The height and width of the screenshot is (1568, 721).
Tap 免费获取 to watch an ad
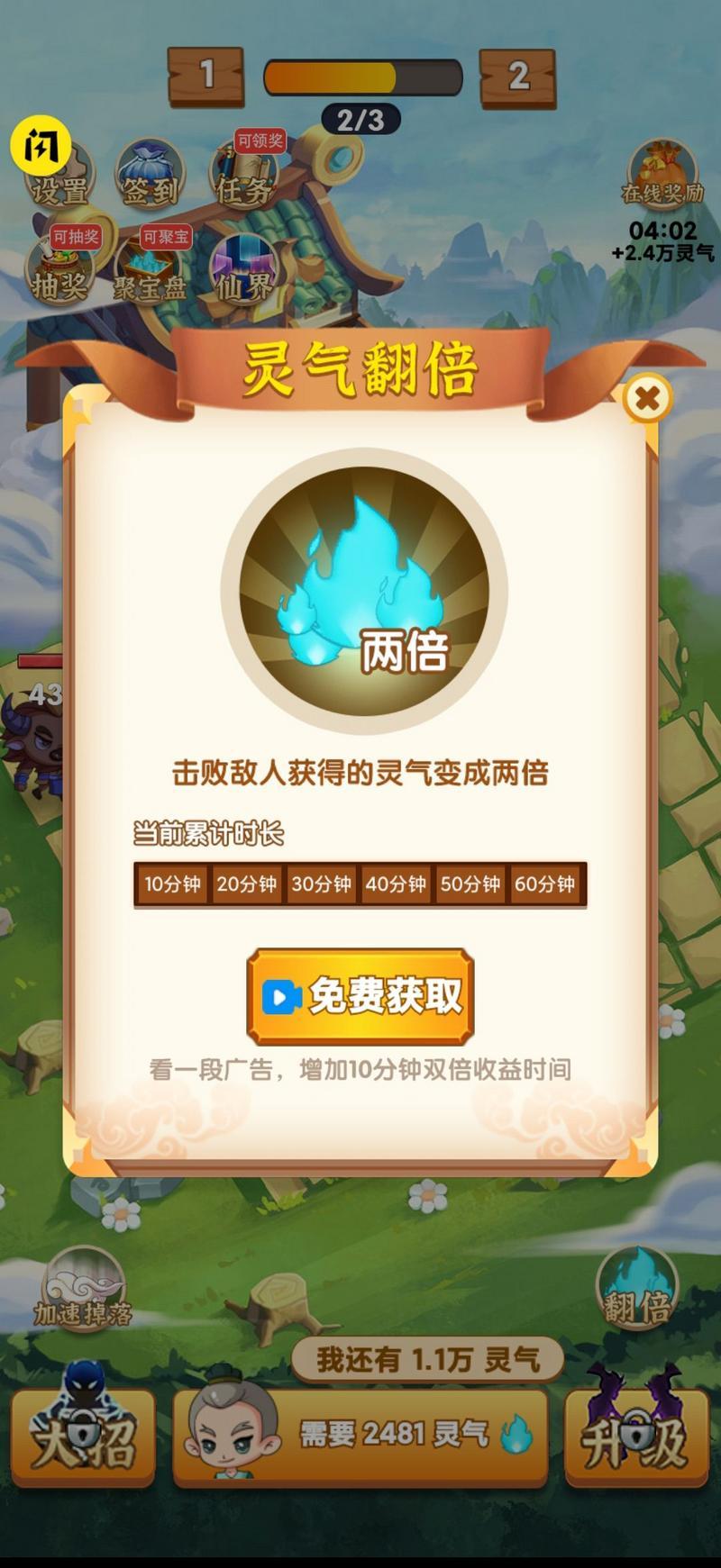point(360,995)
